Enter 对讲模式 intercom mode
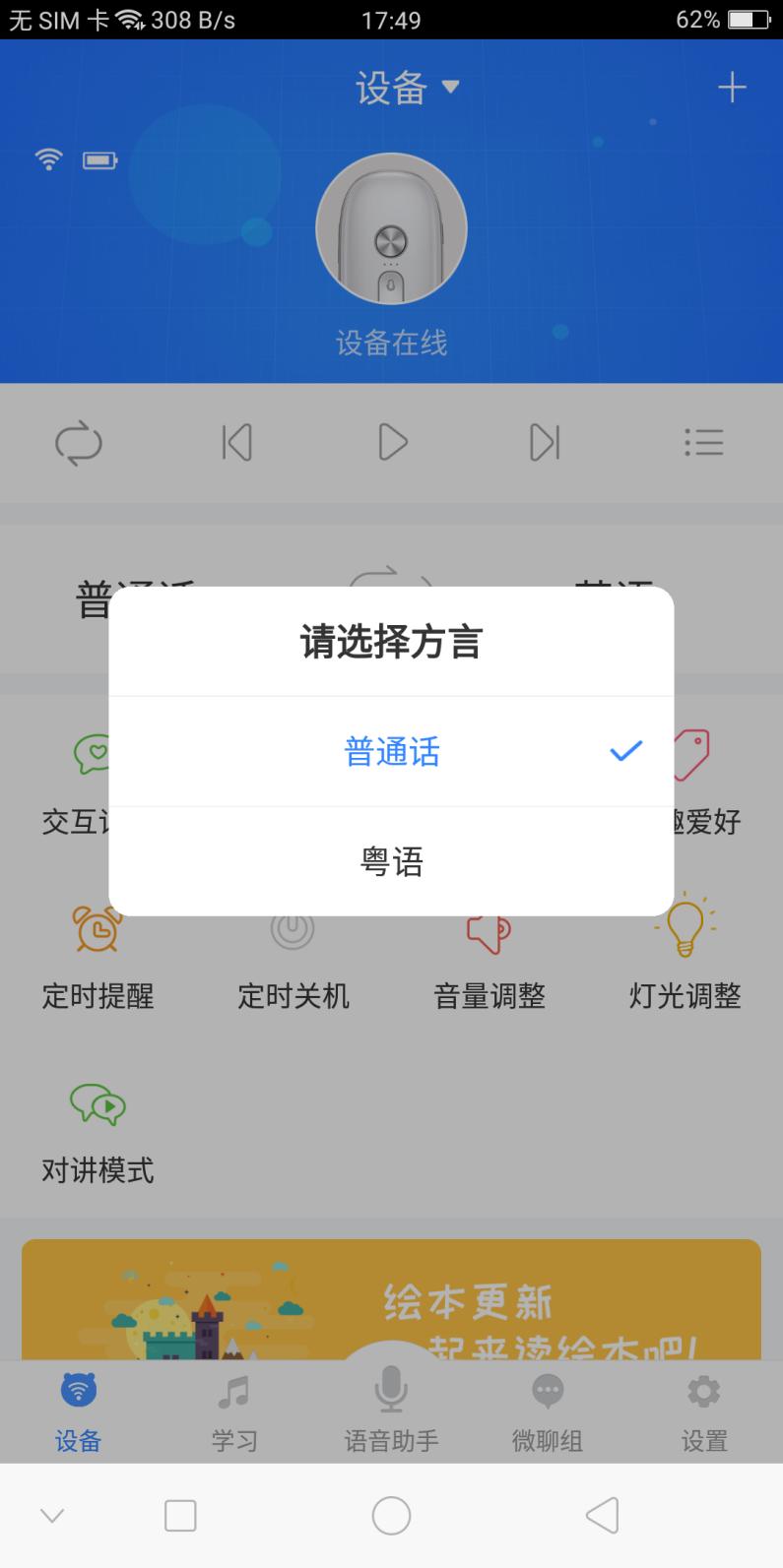 coord(98,1130)
